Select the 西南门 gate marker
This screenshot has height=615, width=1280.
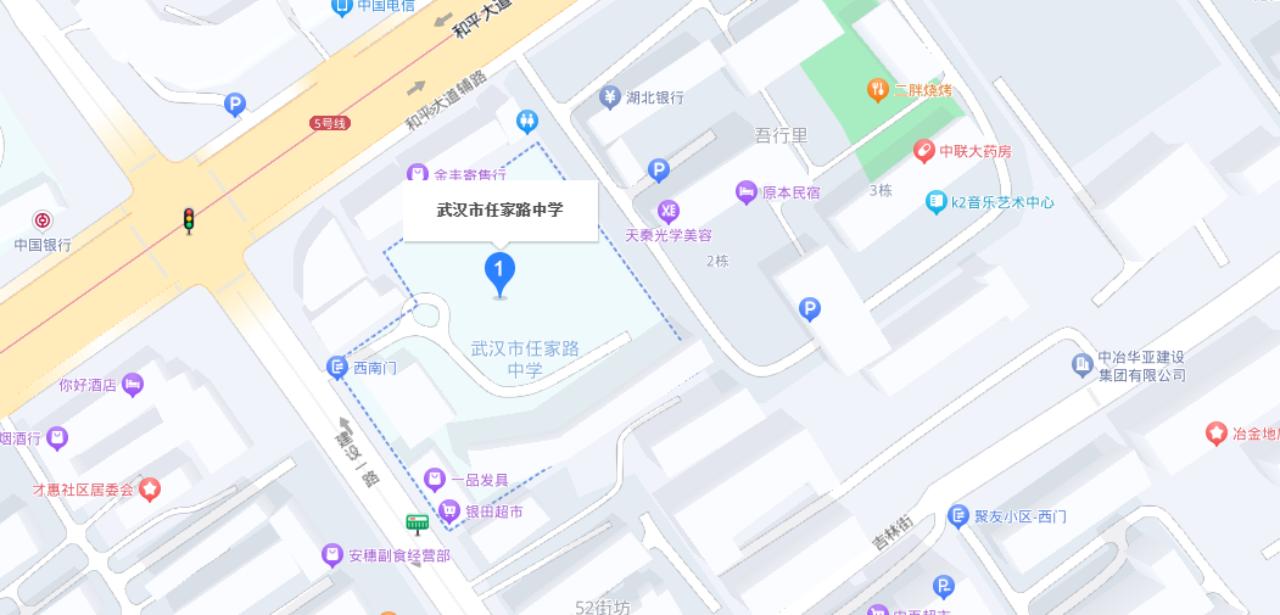[x=337, y=367]
